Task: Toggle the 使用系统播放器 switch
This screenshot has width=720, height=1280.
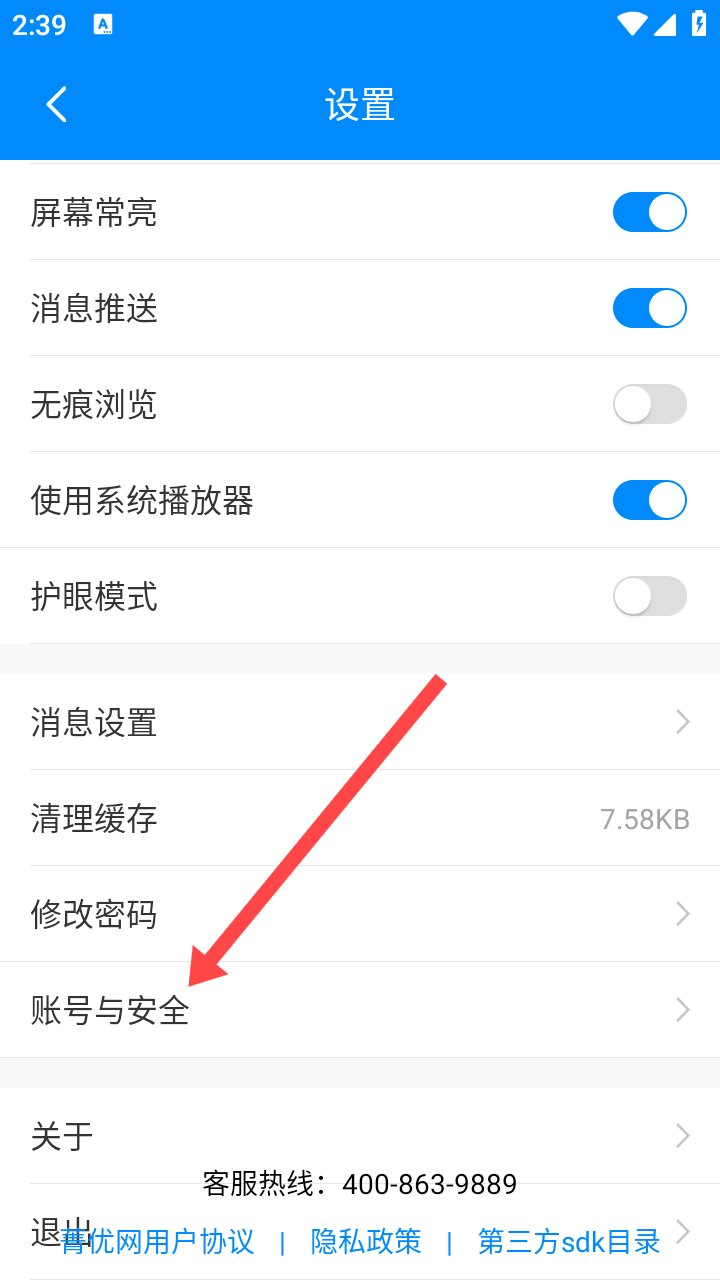Action: tap(650, 500)
